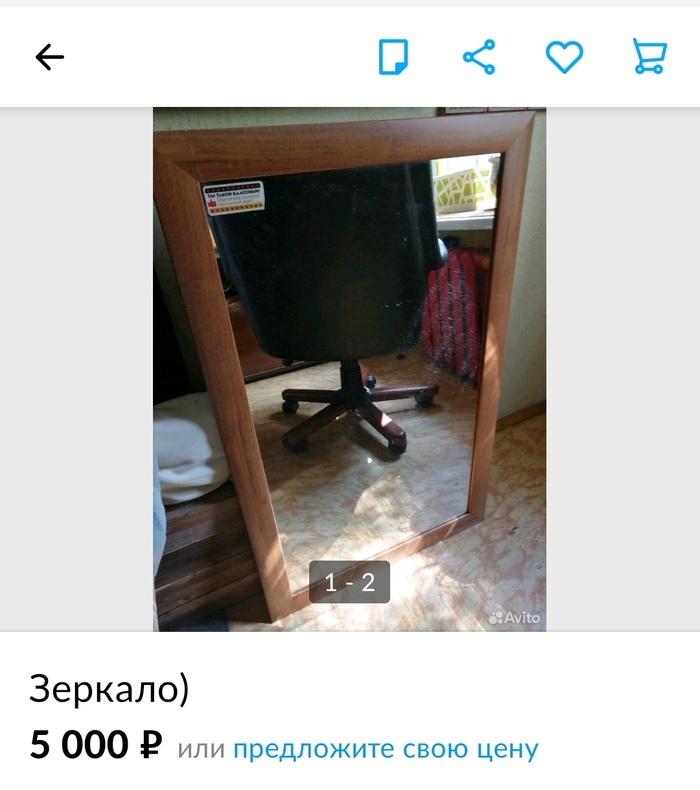Add a note to this listing
This screenshot has height=790, width=700.
(394, 57)
